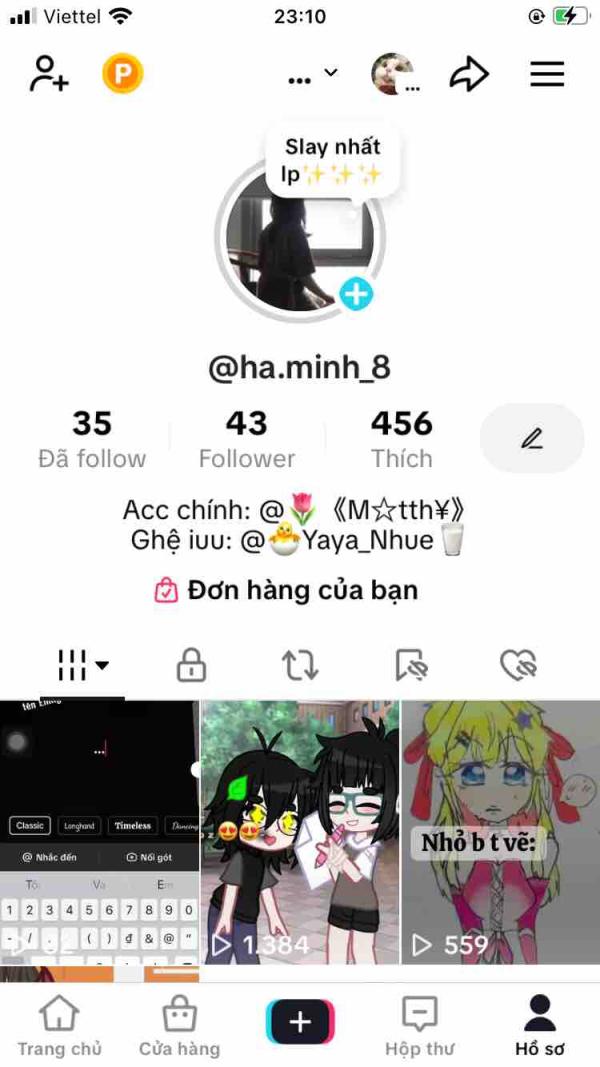The height and width of the screenshot is (1067, 600).
Task: Open the Đã follow list
Action: click(92, 439)
